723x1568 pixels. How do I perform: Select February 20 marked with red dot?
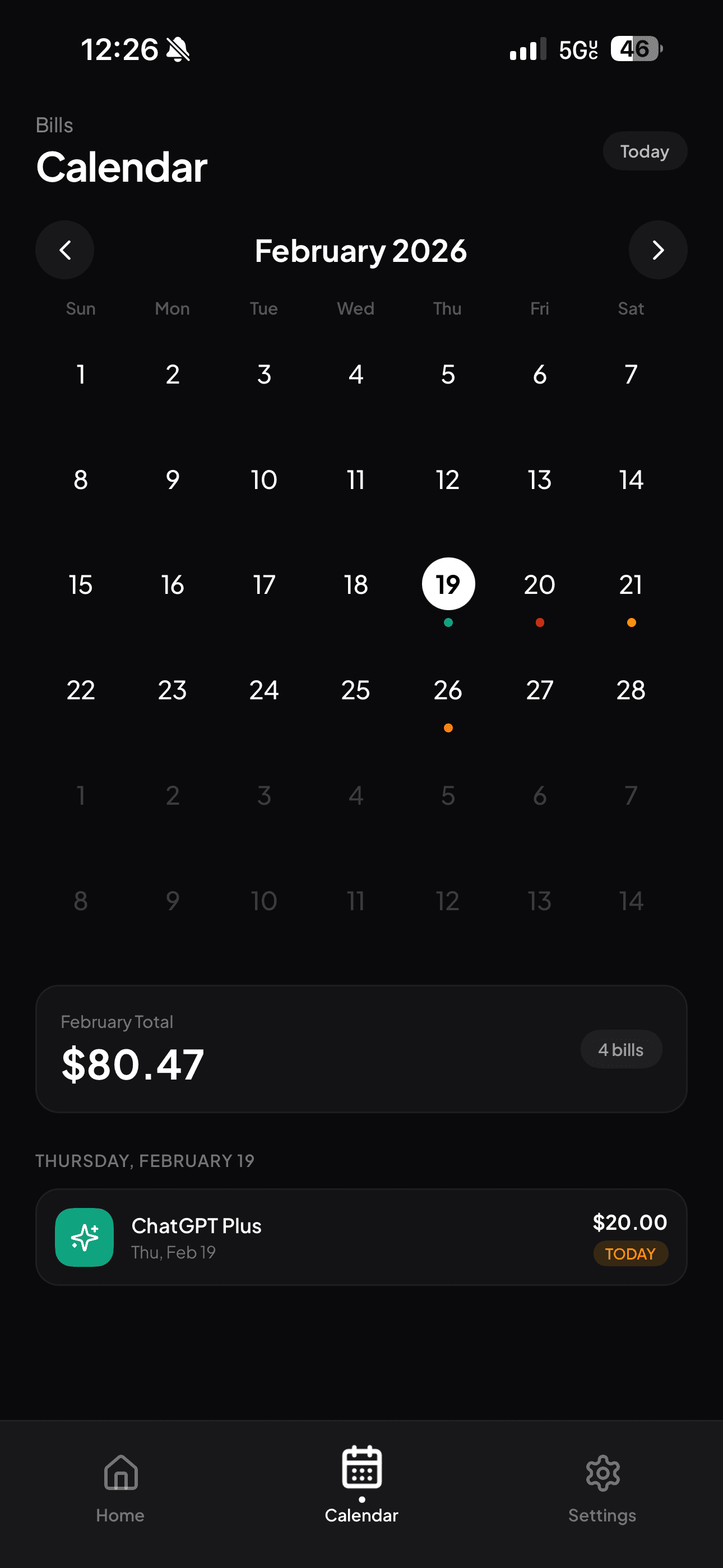click(x=539, y=584)
